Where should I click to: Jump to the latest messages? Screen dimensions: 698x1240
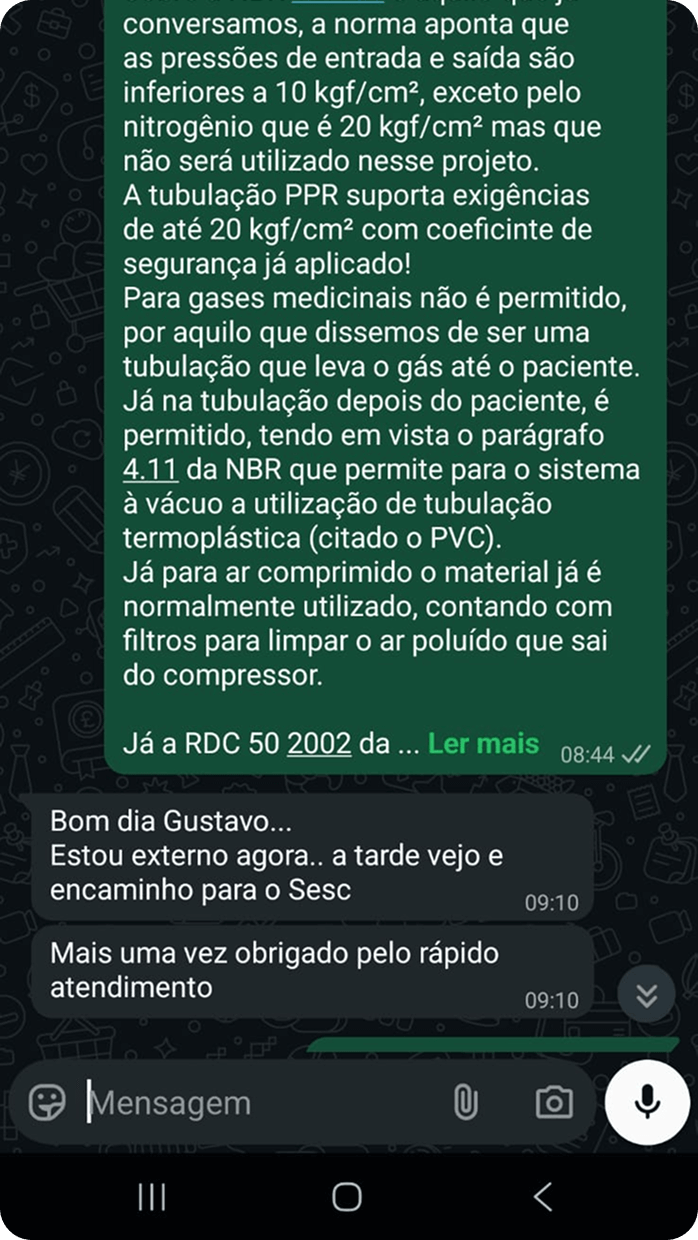(x=647, y=995)
